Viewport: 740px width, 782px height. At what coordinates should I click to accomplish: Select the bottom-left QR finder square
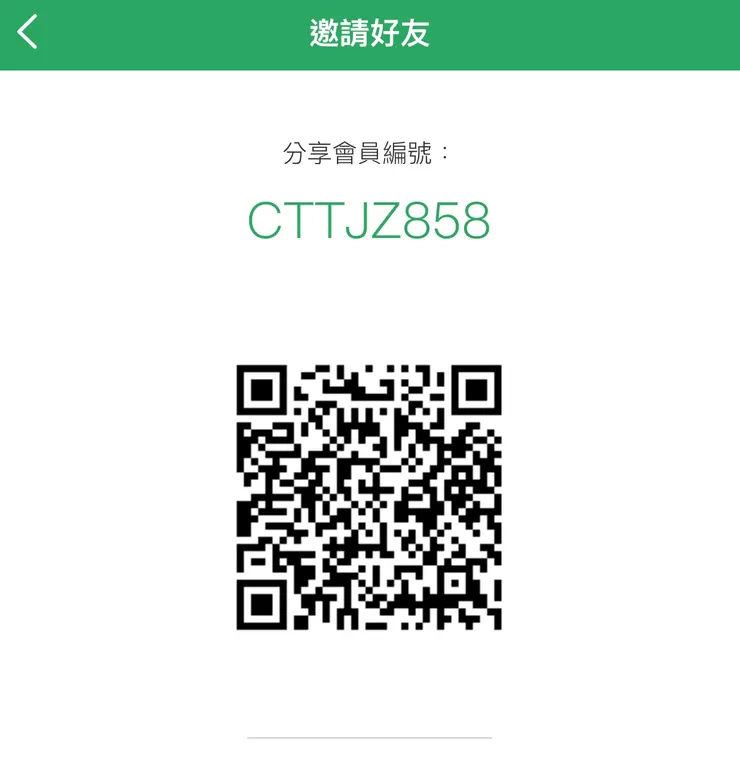click(263, 606)
